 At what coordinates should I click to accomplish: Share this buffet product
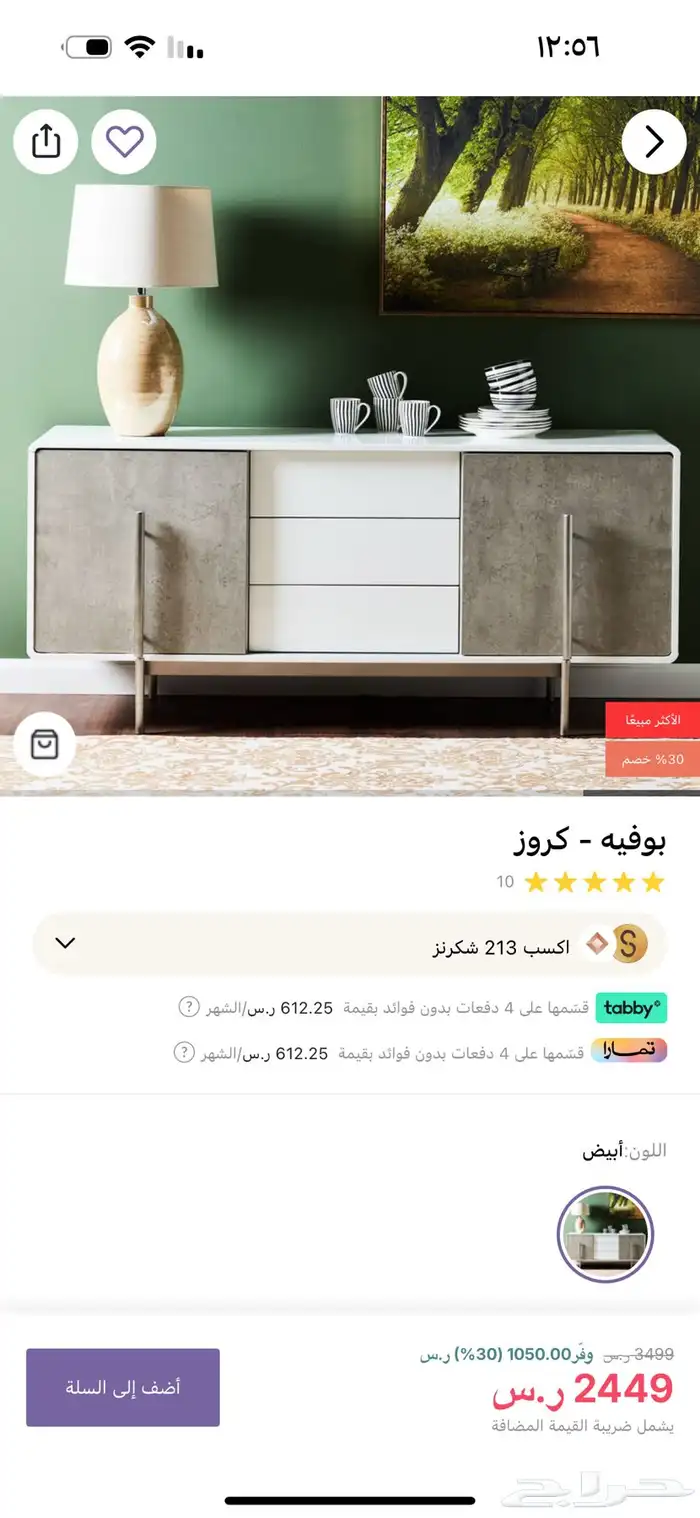[46, 142]
